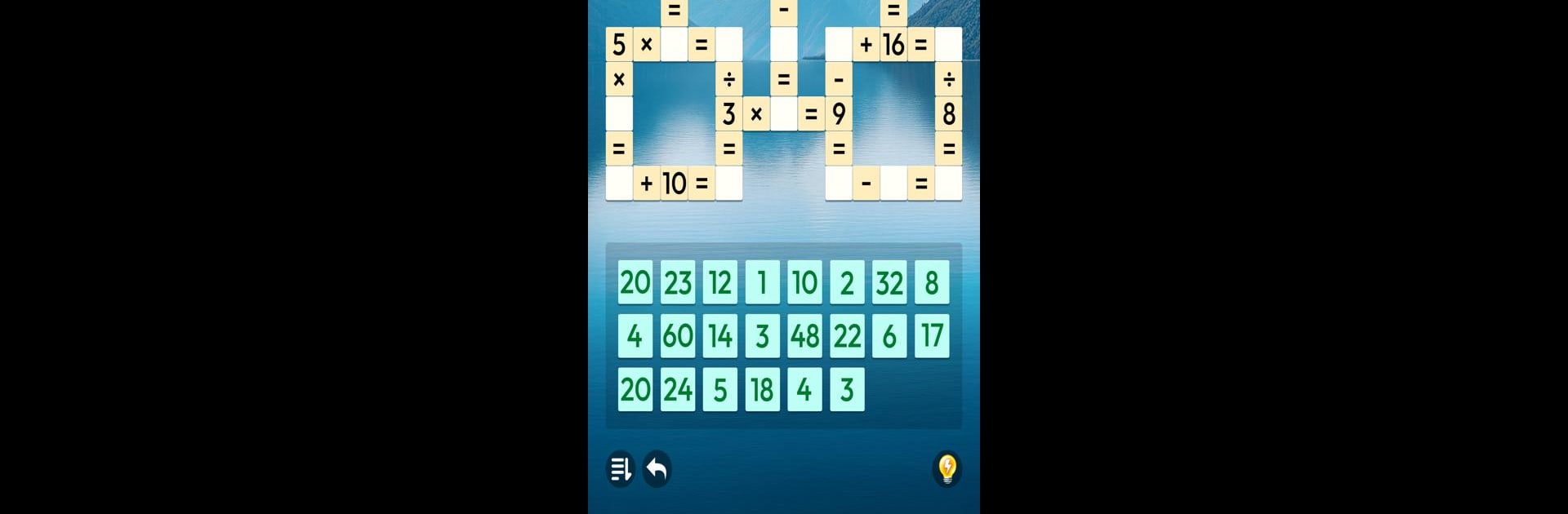The image size is (1568, 514).
Task: Pick number tile 6
Action: (889, 336)
